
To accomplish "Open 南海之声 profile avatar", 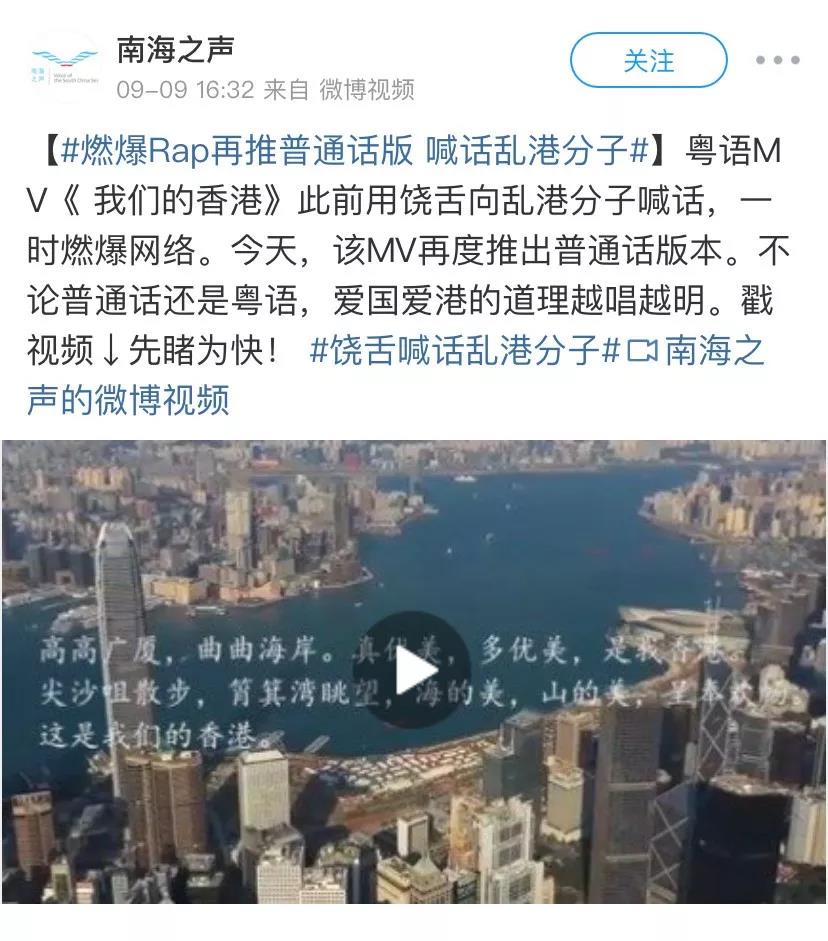I will (63, 65).
